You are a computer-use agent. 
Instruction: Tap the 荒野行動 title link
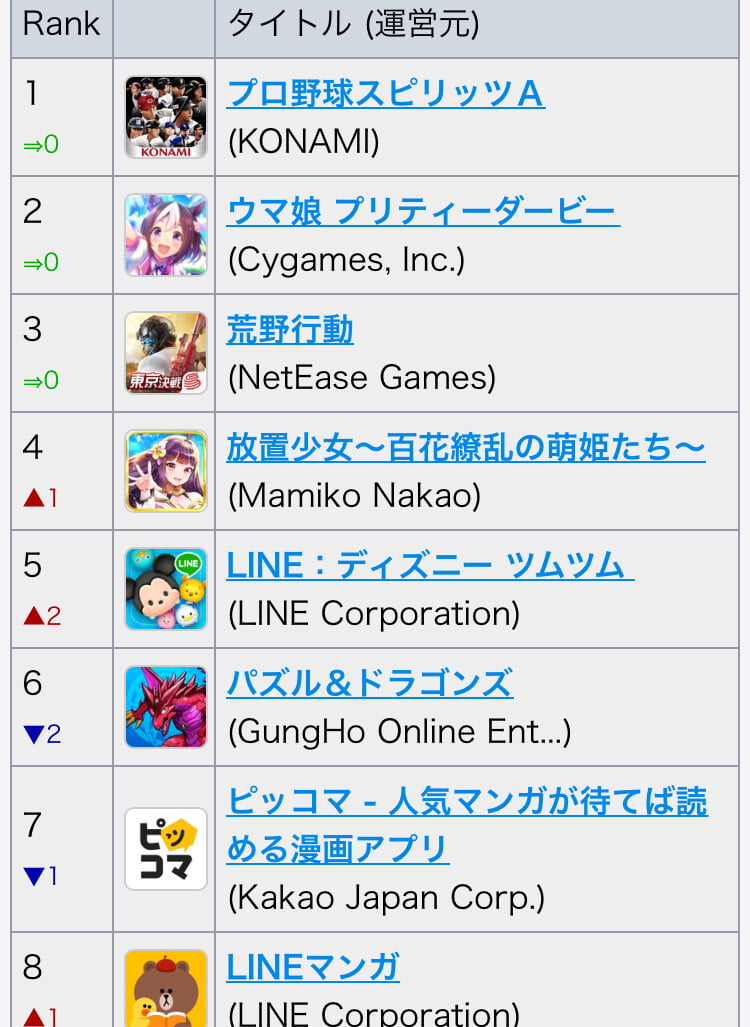pos(290,329)
